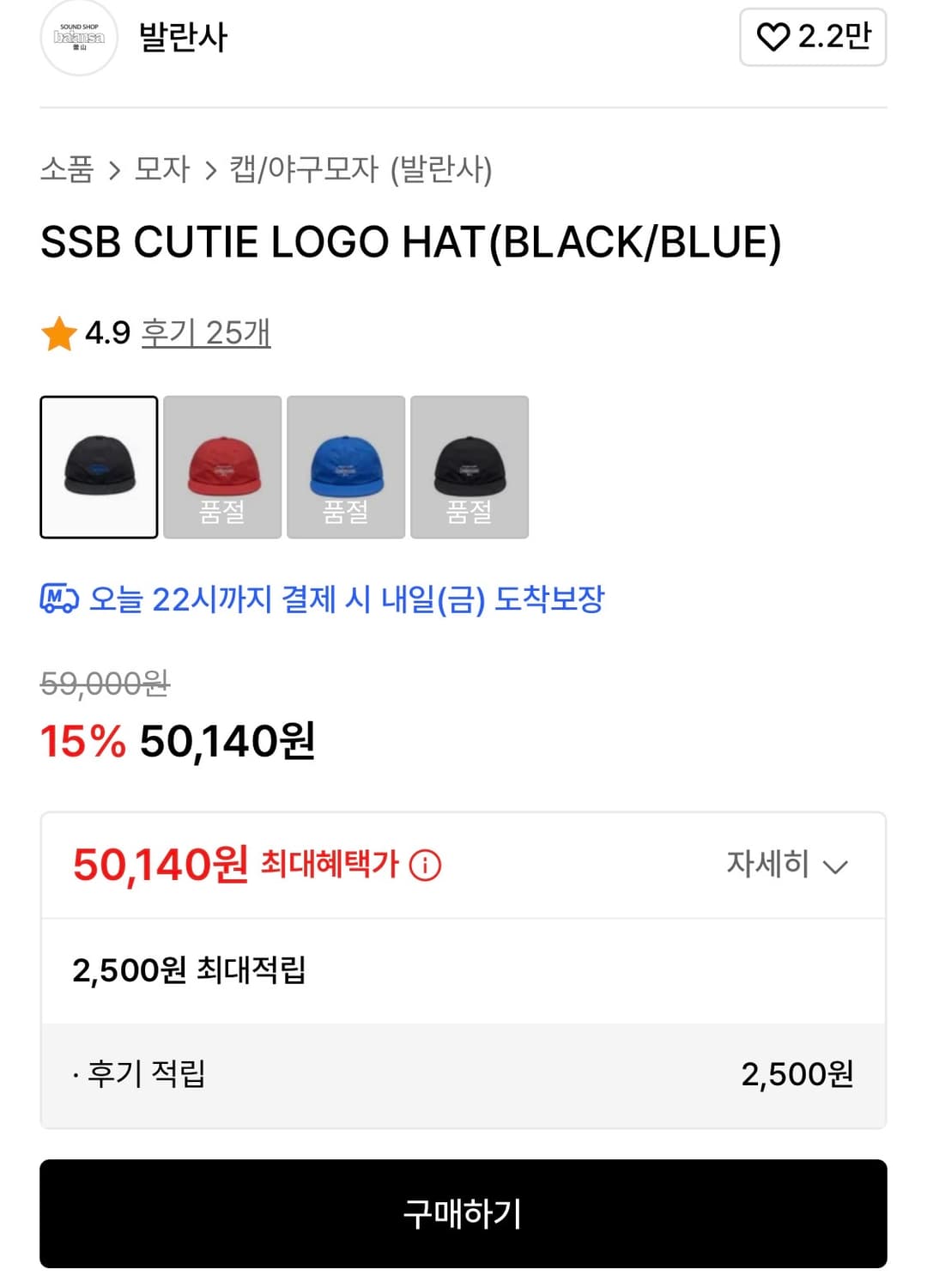927x1288 pixels.
Task: Select the black hat on white background thumbnail
Action: click(99, 467)
